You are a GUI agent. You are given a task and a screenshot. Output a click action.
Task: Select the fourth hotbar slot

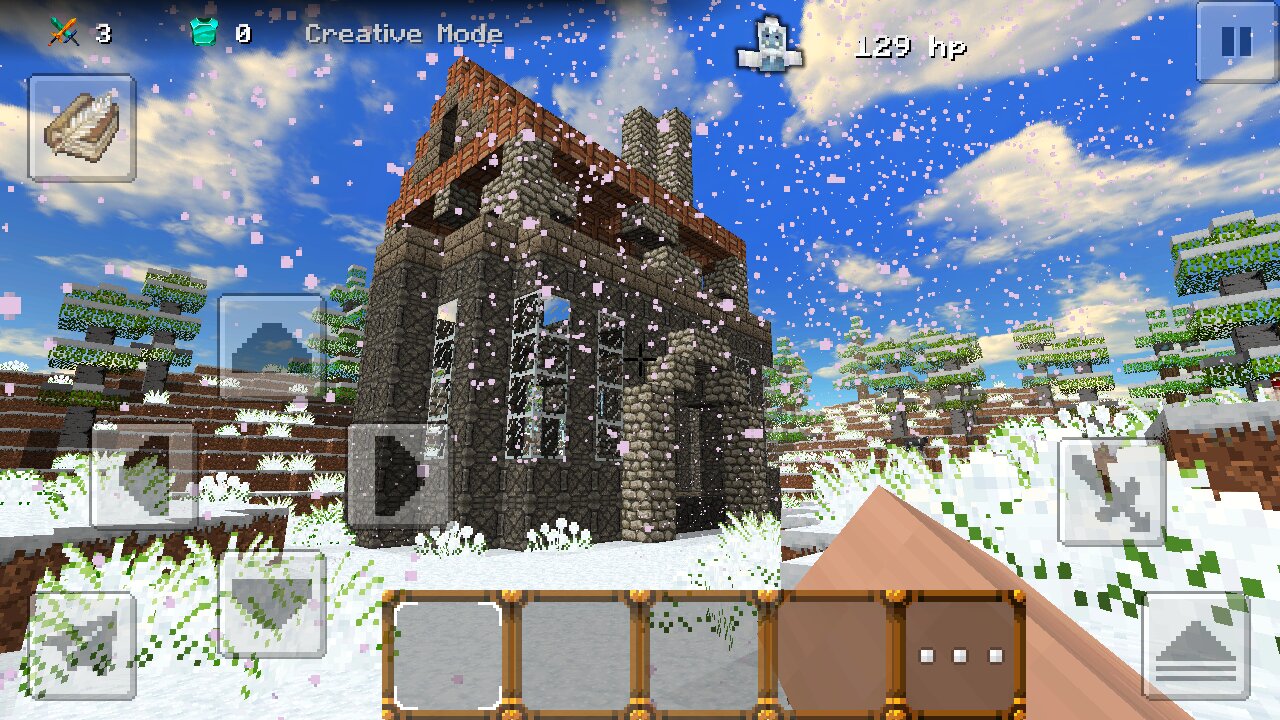(x=831, y=655)
